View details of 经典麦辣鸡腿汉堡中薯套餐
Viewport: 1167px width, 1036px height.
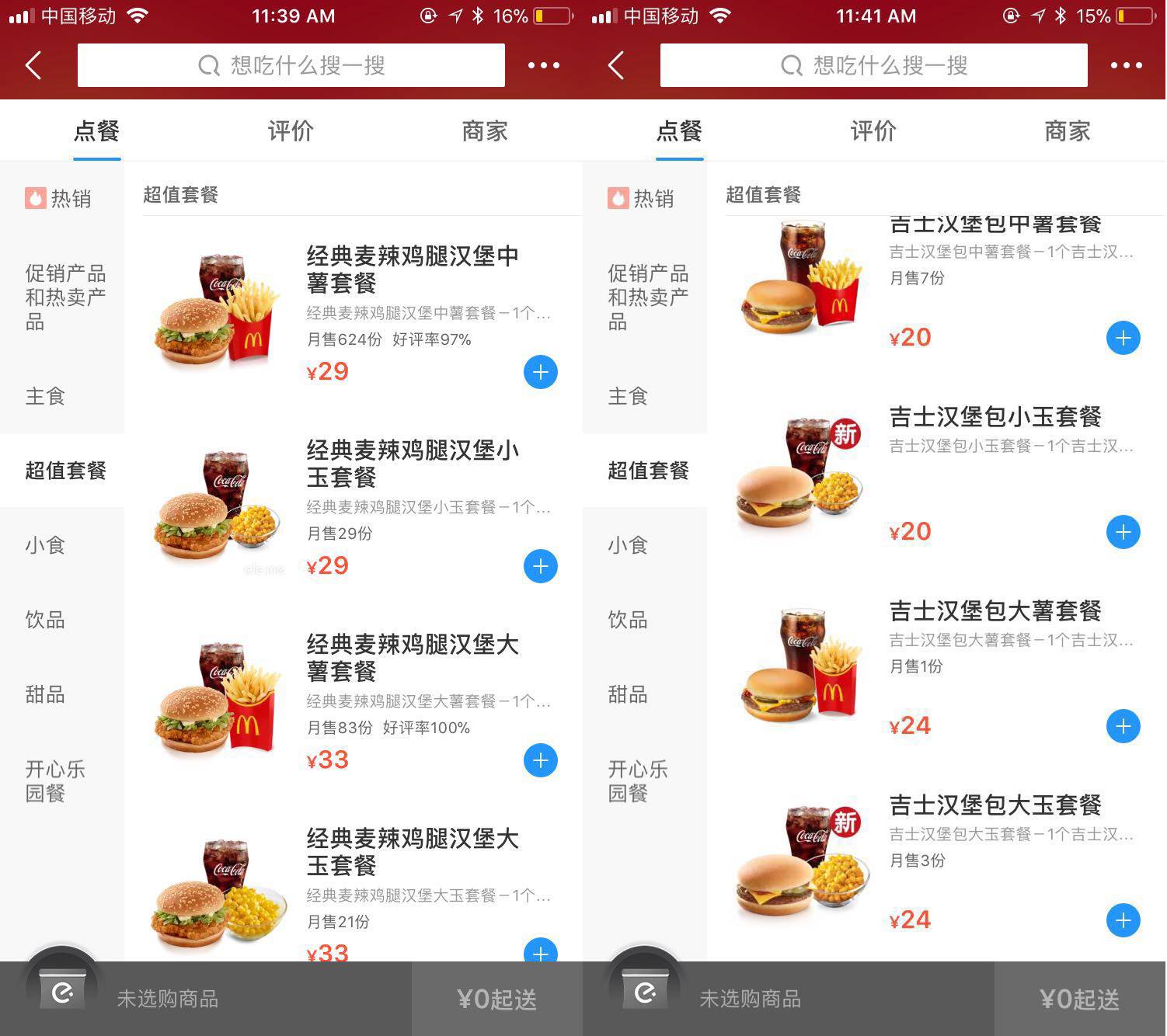tap(412, 269)
